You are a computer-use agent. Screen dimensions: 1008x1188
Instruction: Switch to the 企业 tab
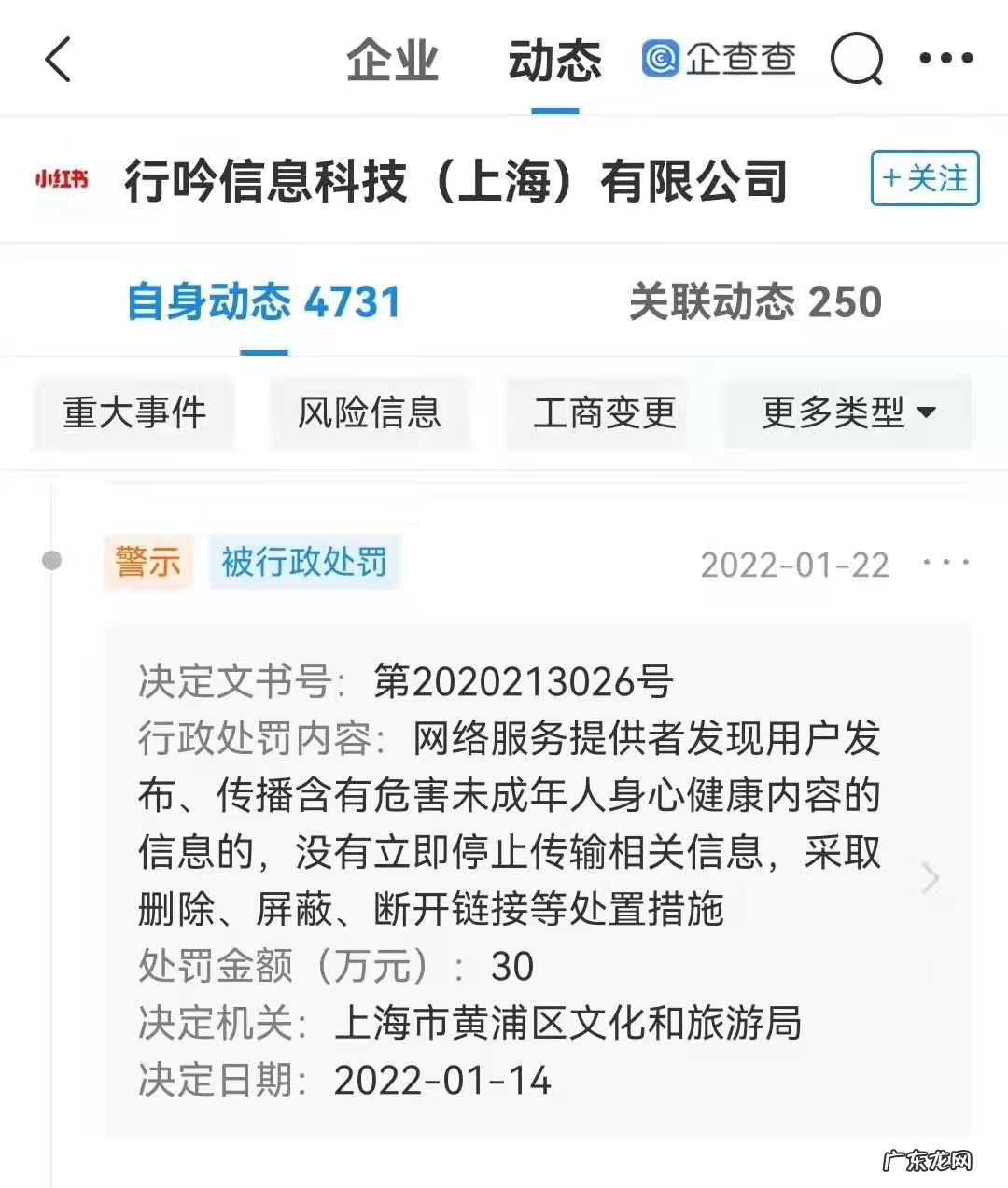coord(392,60)
